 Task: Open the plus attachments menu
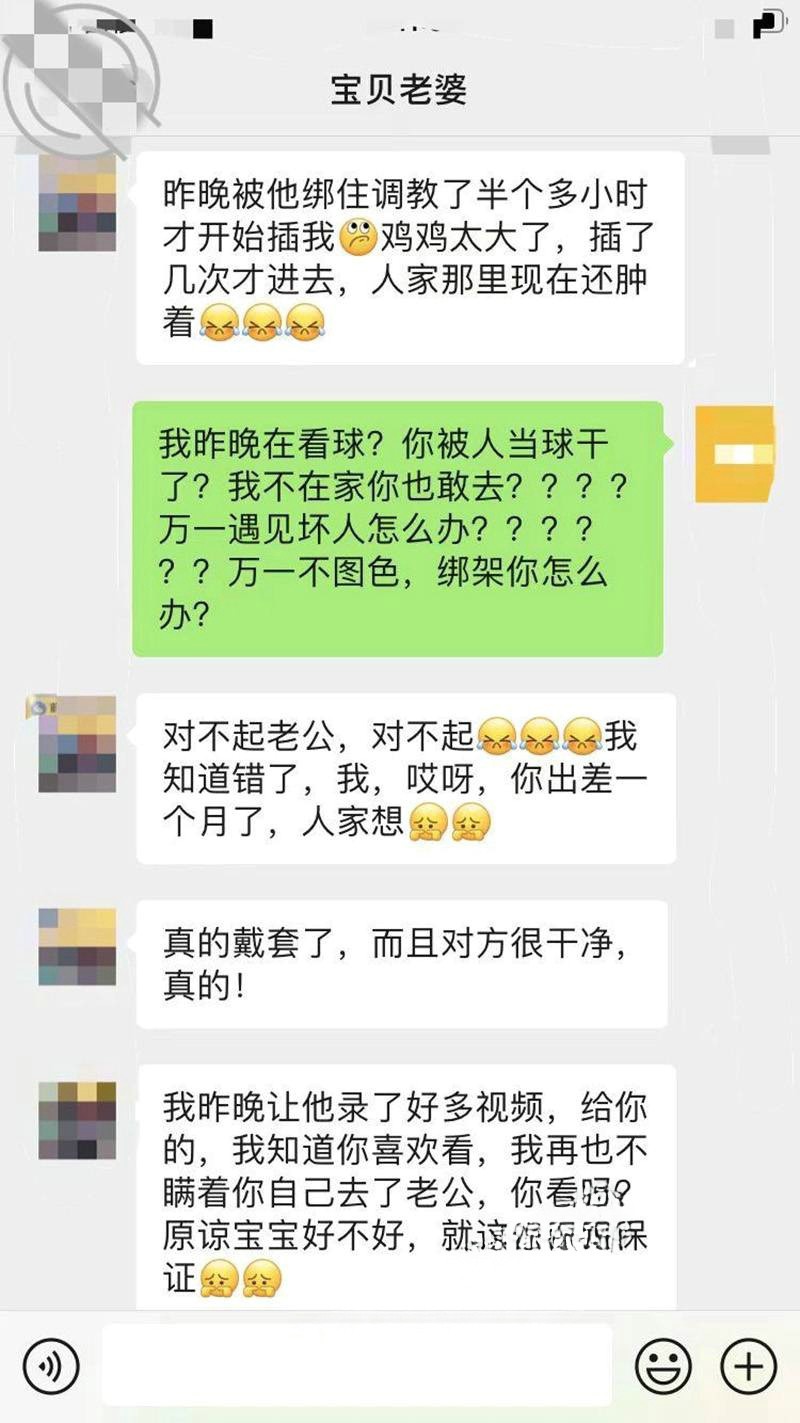tap(748, 1366)
